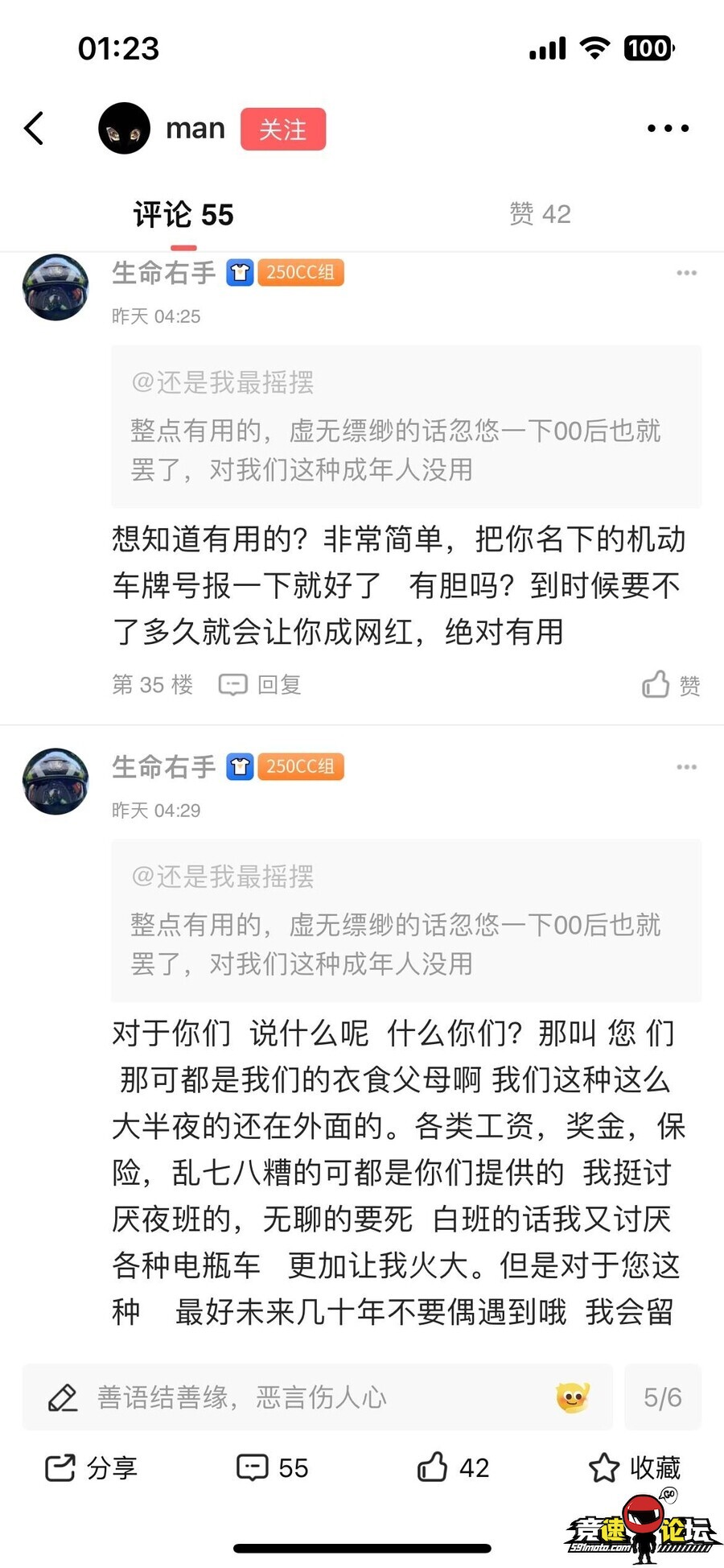Open more options for the 04:25 comment
The height and width of the screenshot is (1568, 724).
point(686,274)
